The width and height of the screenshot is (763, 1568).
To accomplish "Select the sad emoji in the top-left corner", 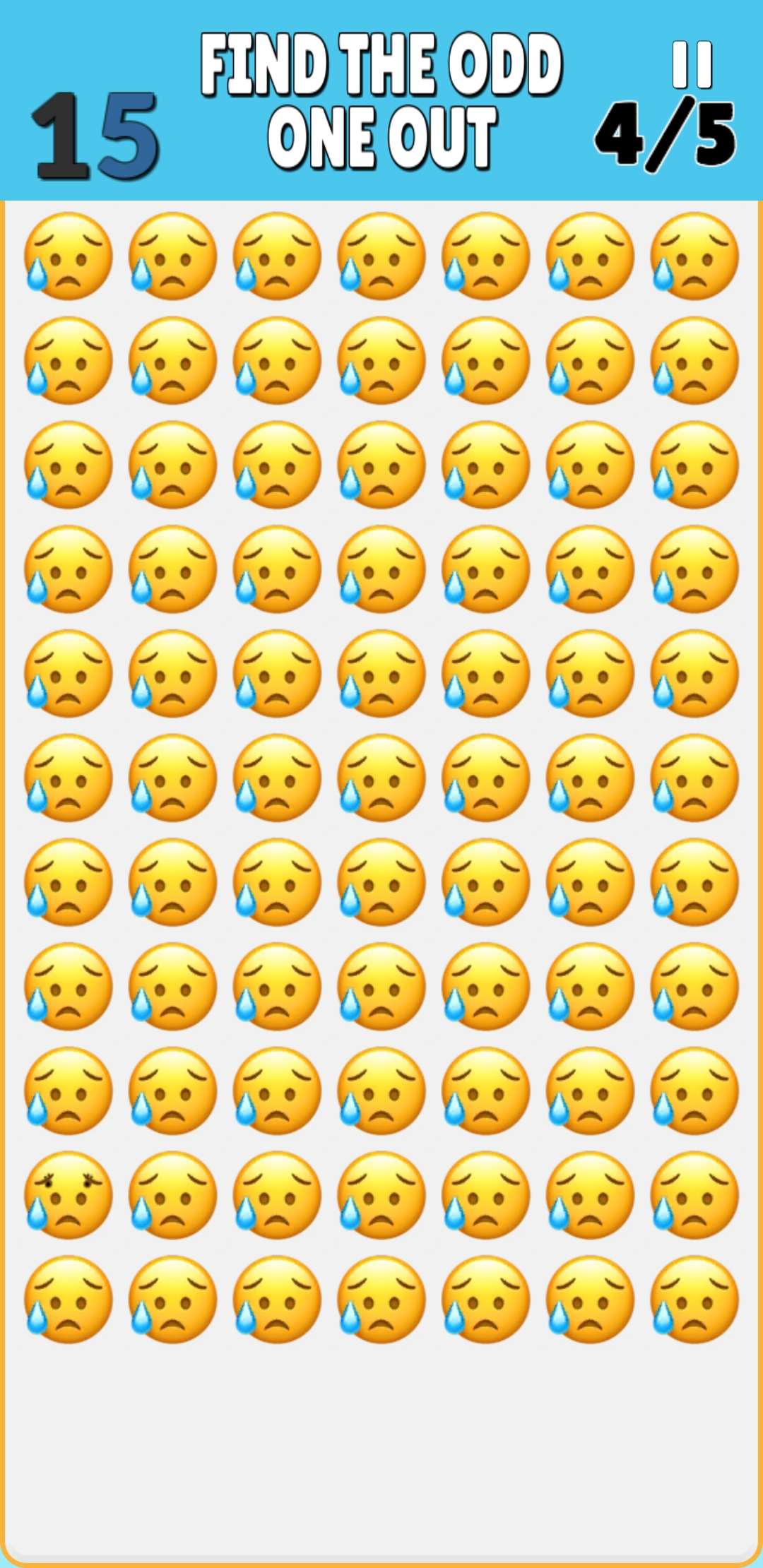I will coord(71,258).
